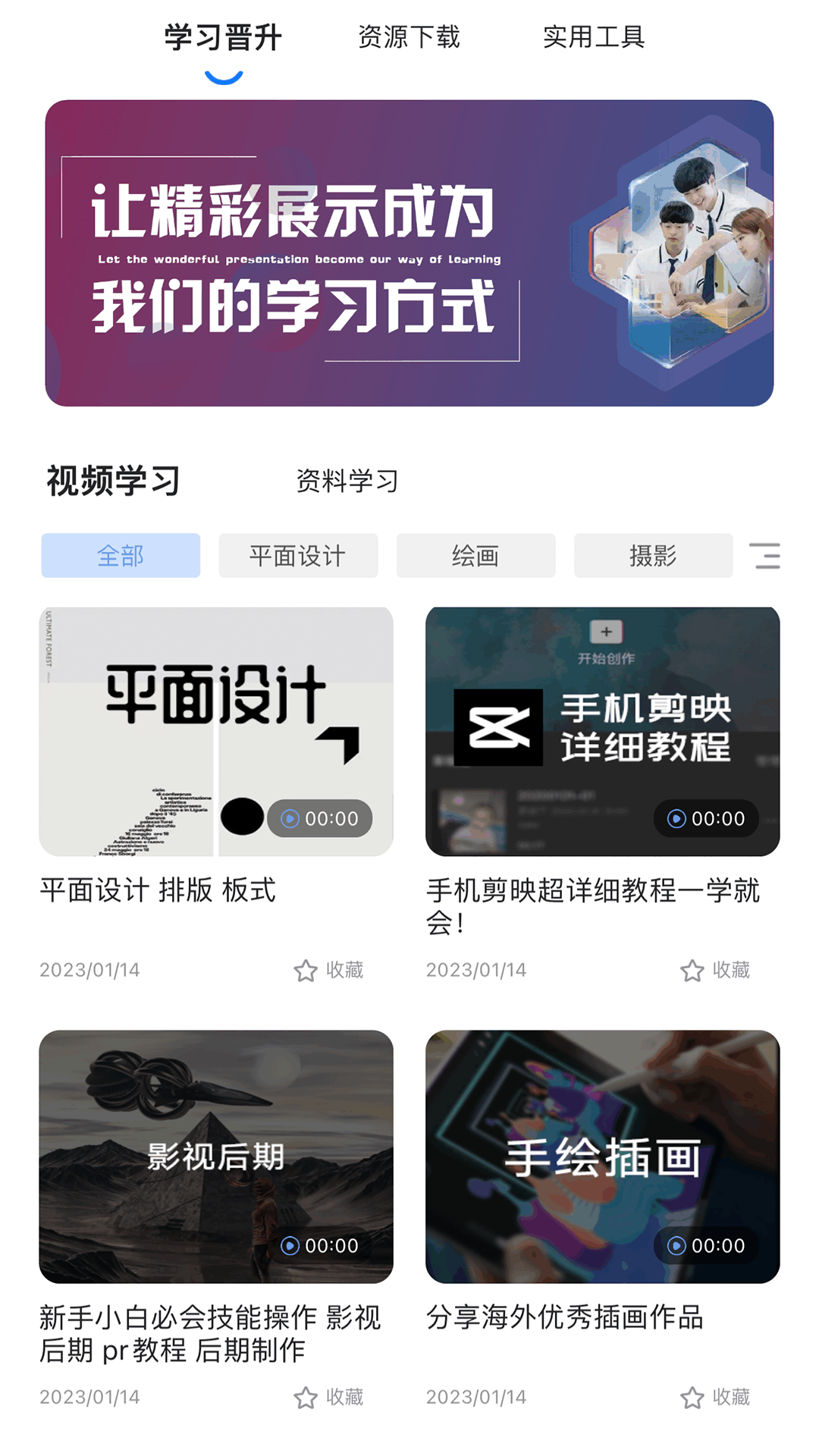Select the 学习晋升 tab
819x1456 pixels.
coord(223,36)
